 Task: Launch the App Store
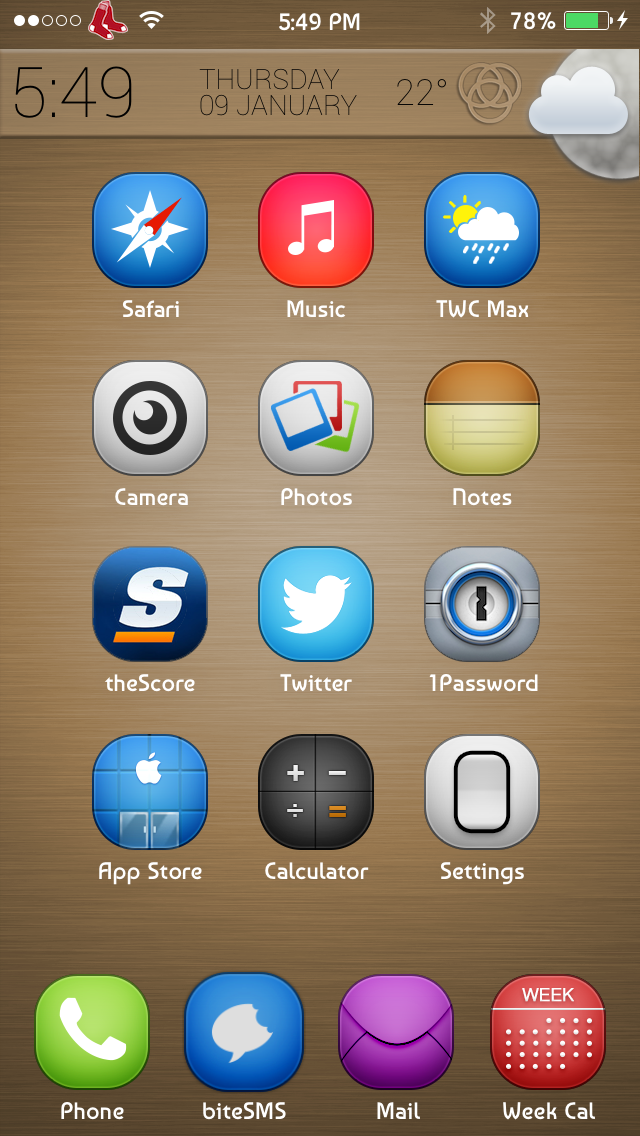point(150,792)
